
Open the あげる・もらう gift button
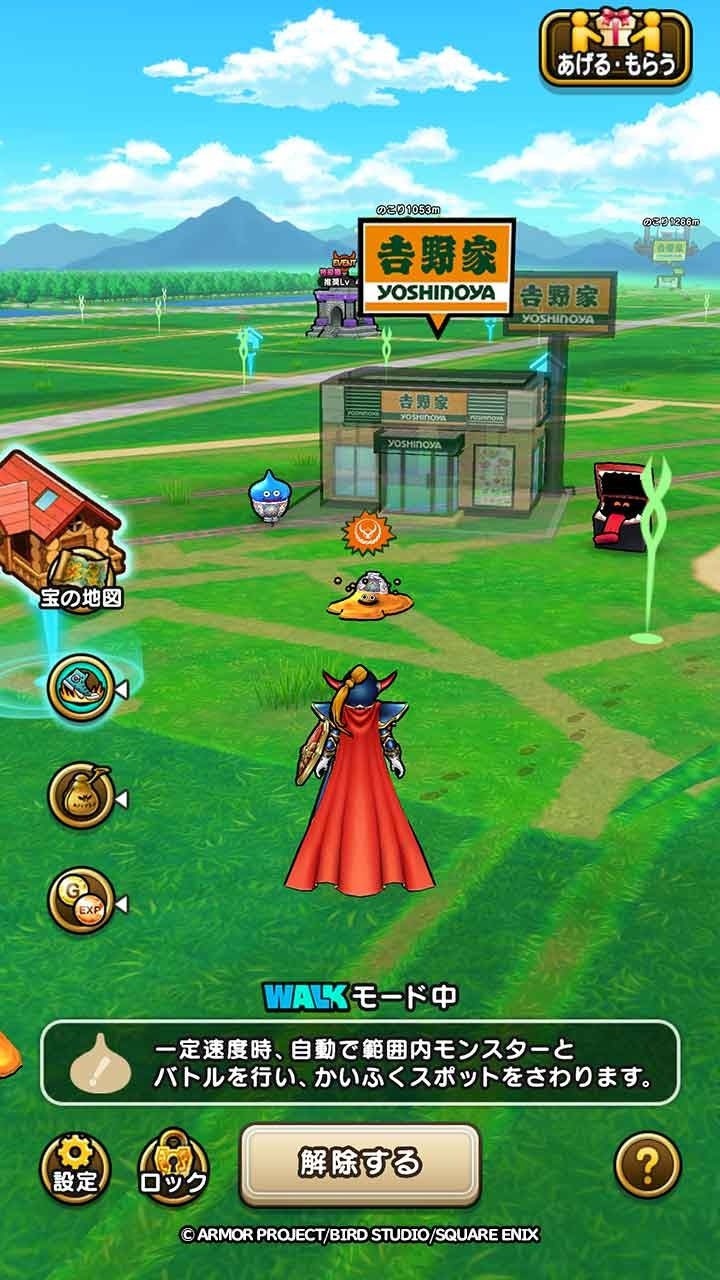point(616,47)
